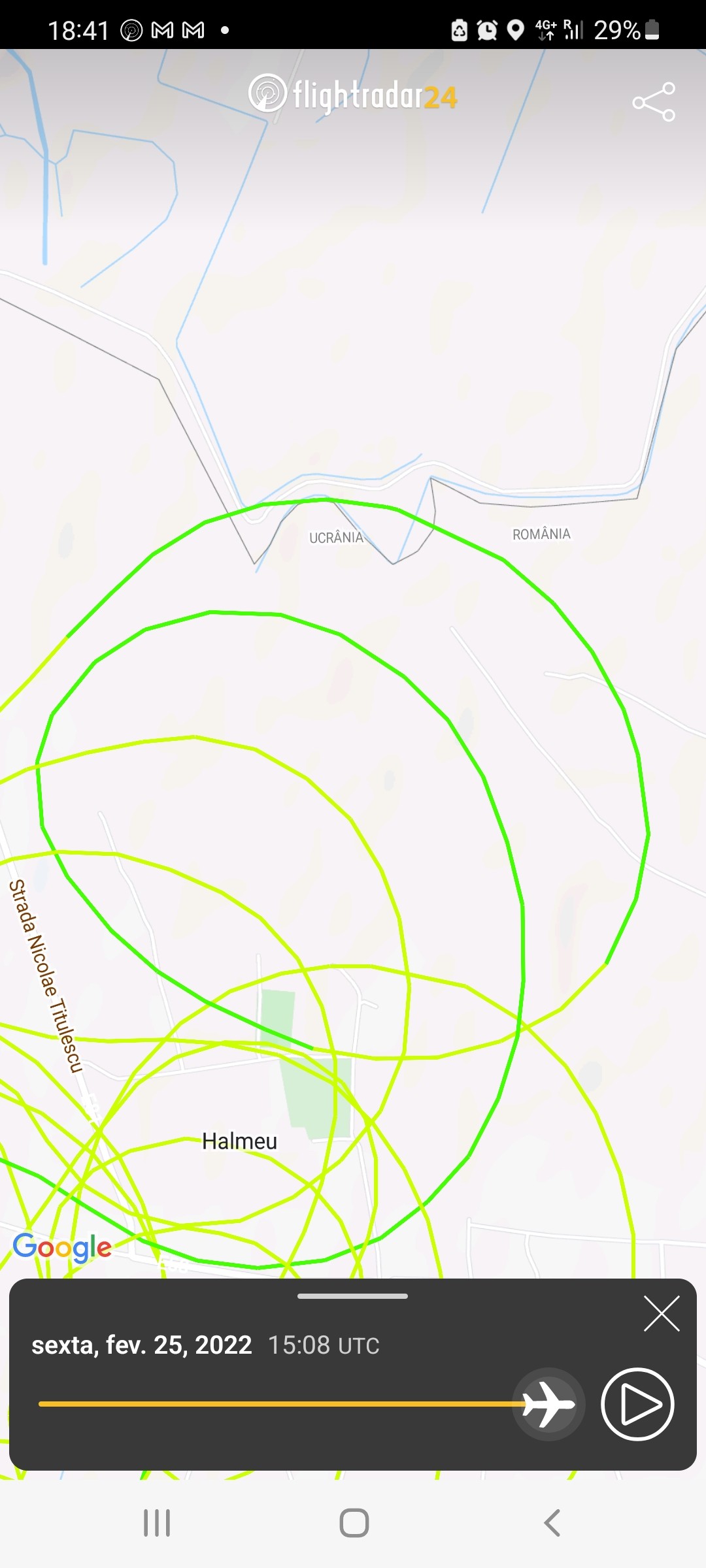Go to the home screen

coord(354,1523)
